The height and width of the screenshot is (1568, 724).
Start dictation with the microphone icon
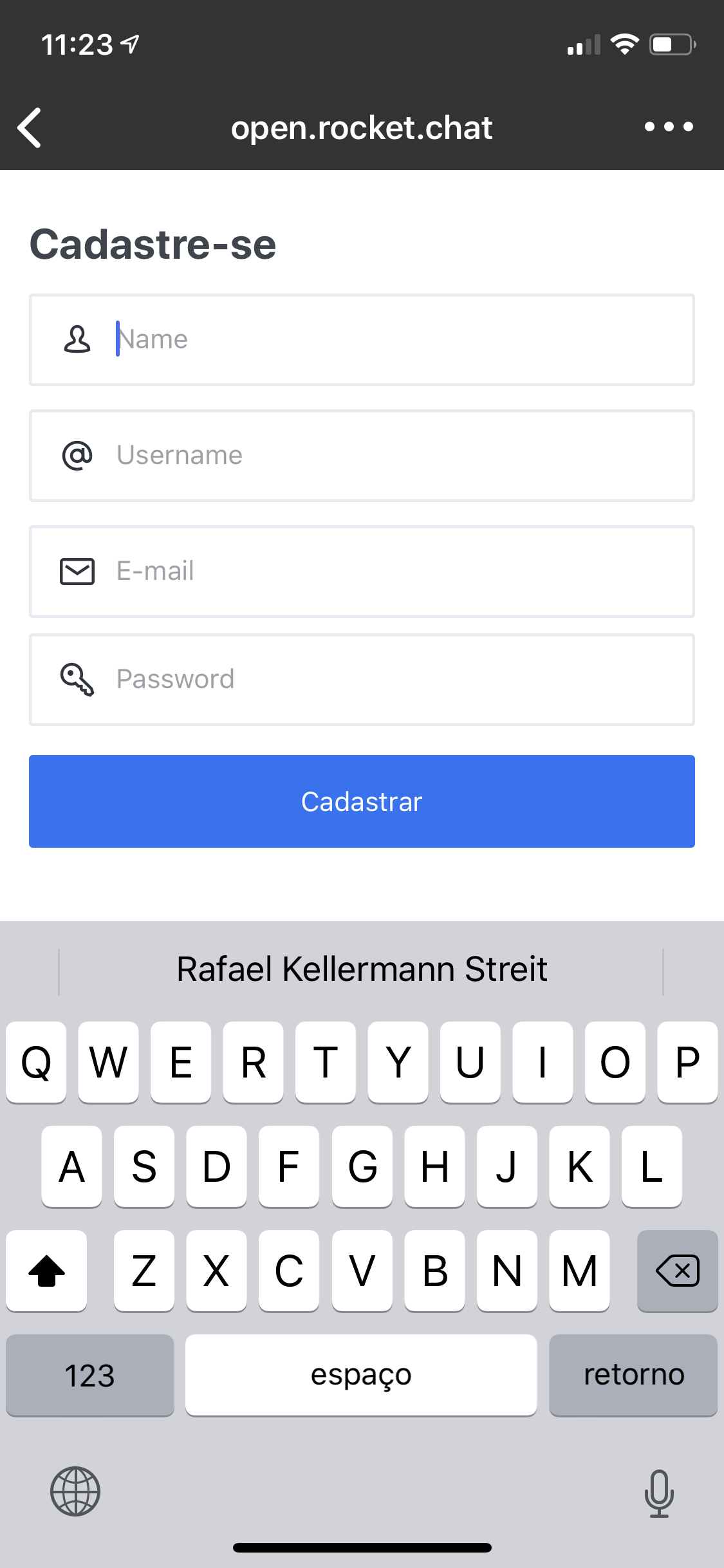click(659, 1493)
